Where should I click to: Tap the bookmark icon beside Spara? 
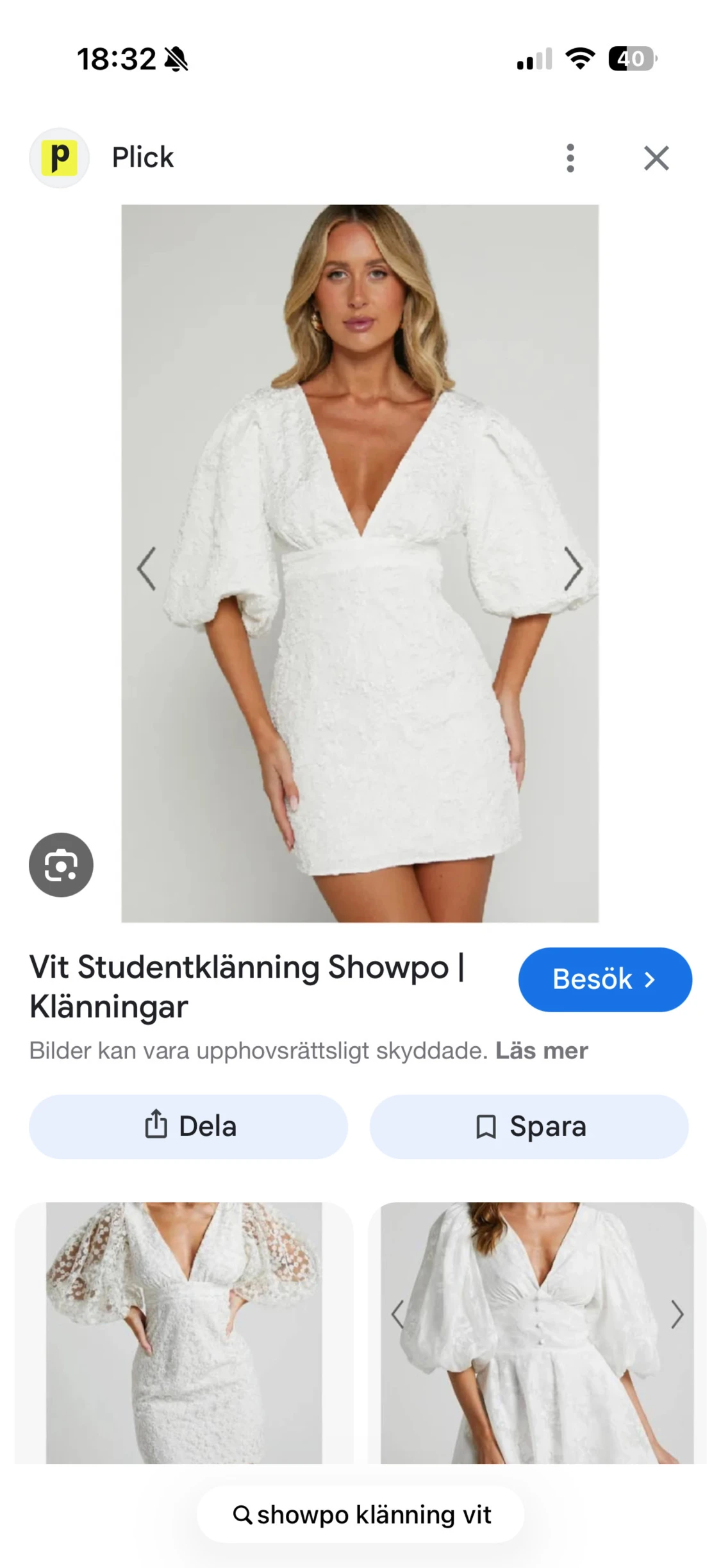487,1126
